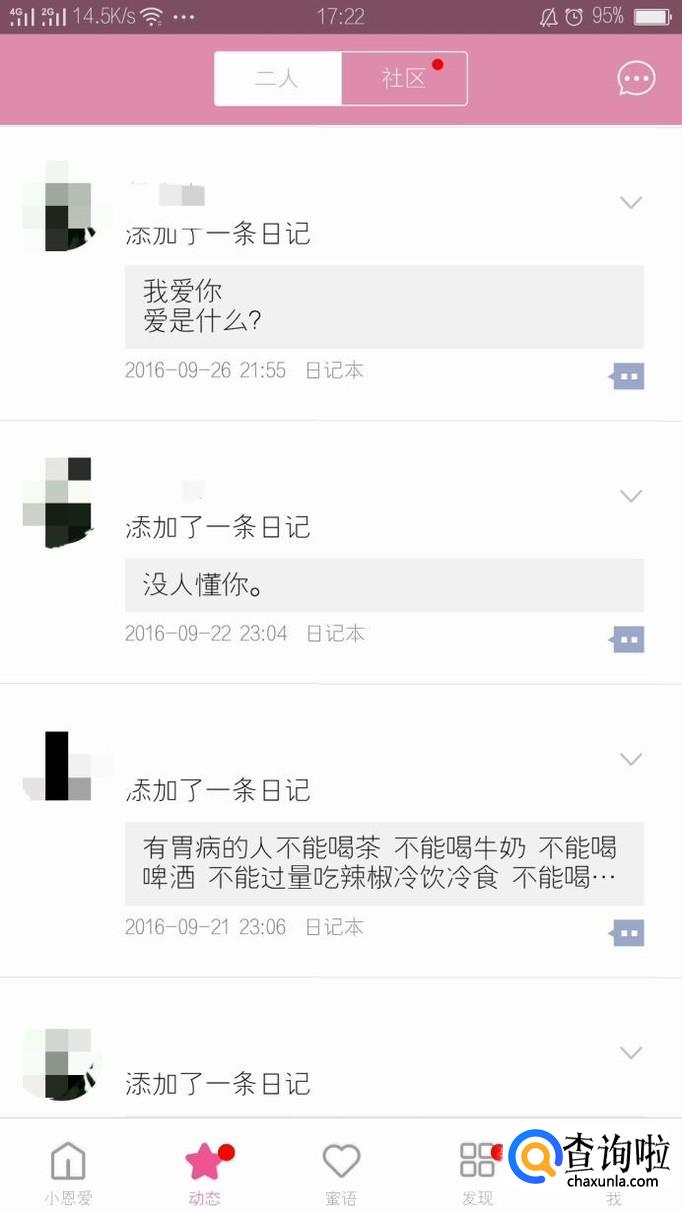682x1212 pixels.
Task: Comment on the 2016-09-22 23:04 diary post
Action: (x=628, y=639)
